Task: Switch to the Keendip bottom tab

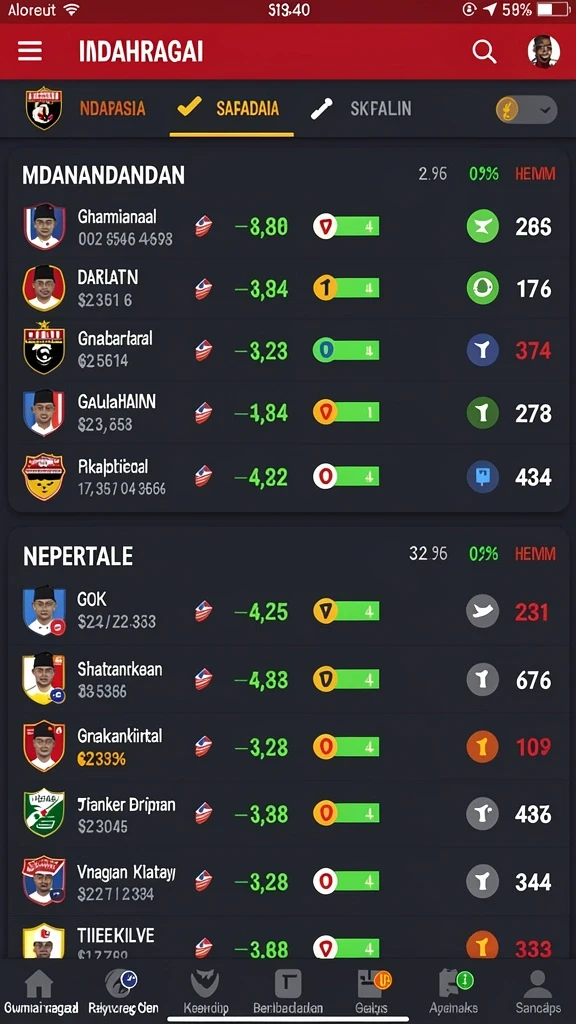Action: pos(204,991)
